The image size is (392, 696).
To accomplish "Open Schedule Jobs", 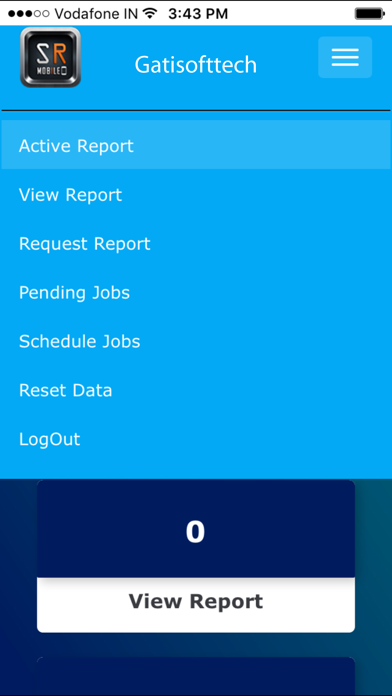I will coord(196,341).
